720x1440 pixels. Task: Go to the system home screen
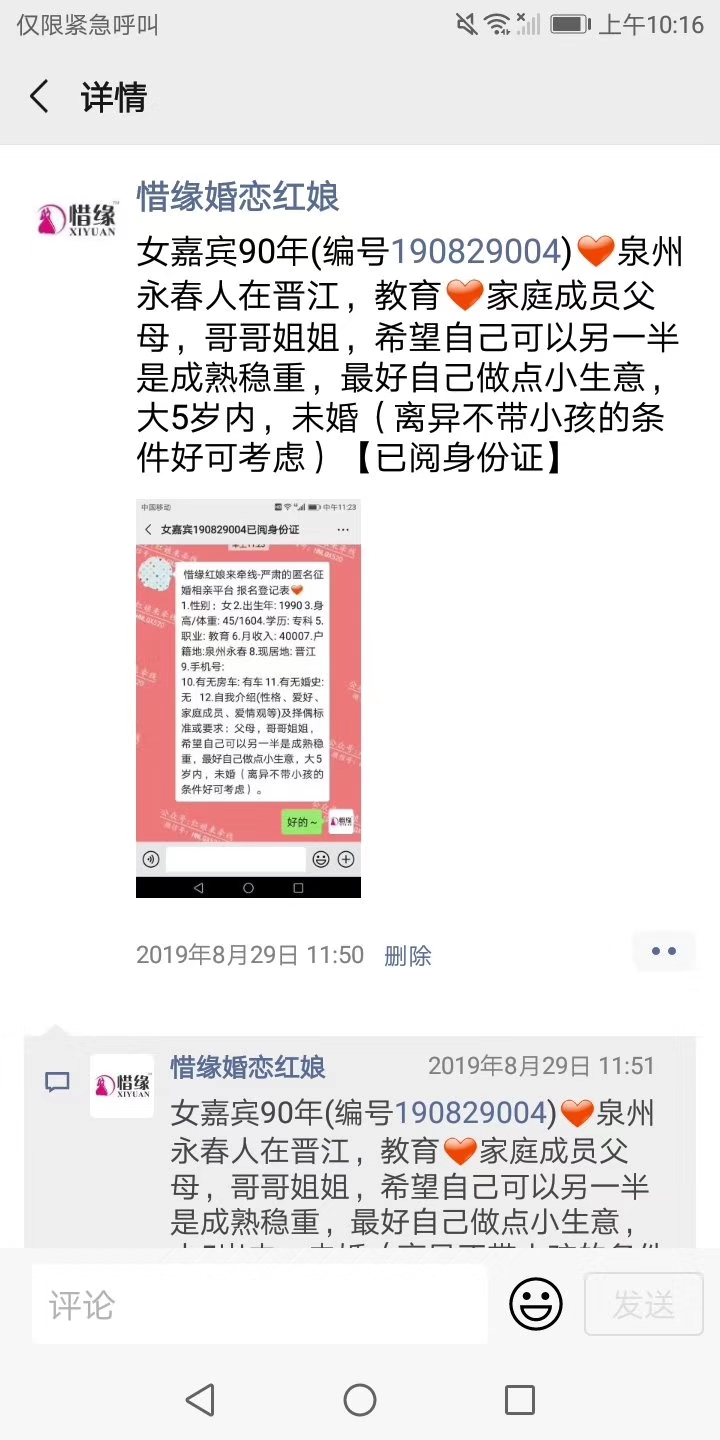click(360, 1400)
